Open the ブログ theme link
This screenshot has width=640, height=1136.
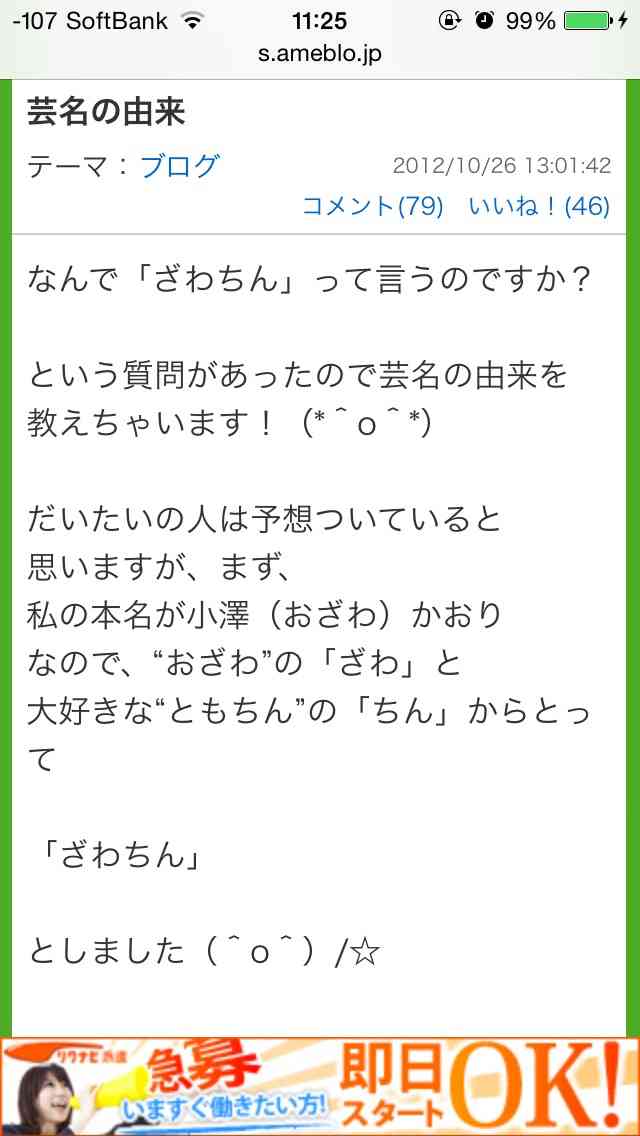pyautogui.click(x=179, y=166)
